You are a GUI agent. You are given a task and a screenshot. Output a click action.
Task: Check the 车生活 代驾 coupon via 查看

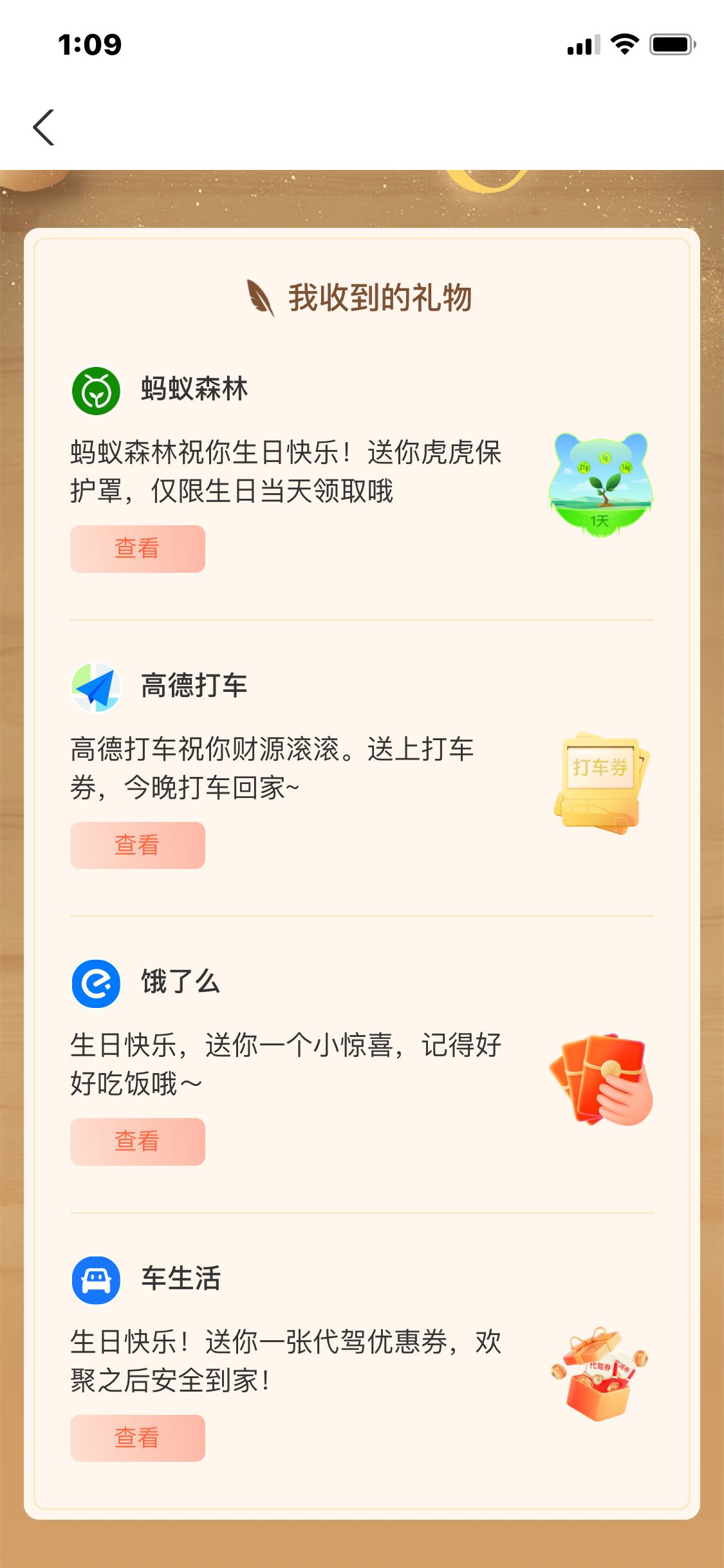click(138, 1438)
